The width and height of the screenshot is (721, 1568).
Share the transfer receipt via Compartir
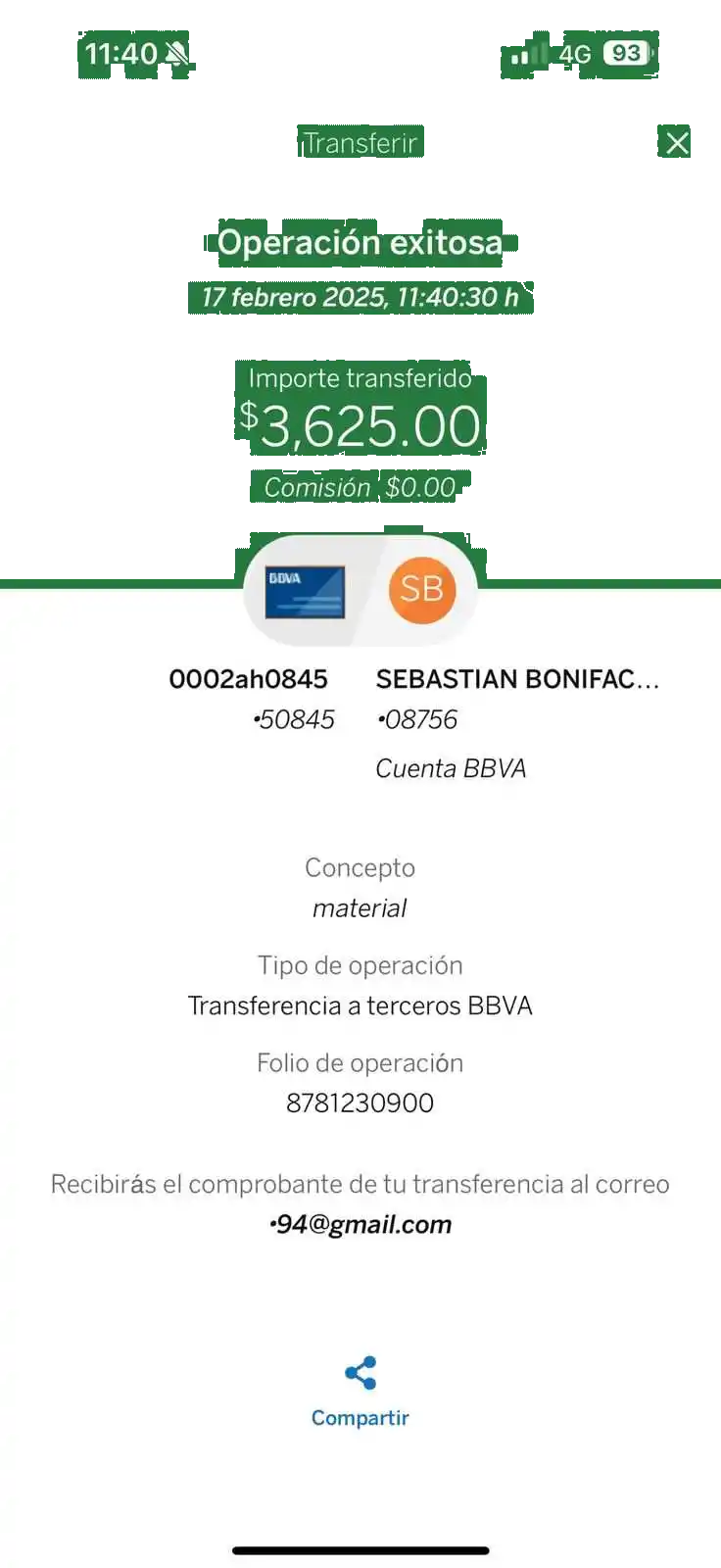click(x=360, y=1392)
